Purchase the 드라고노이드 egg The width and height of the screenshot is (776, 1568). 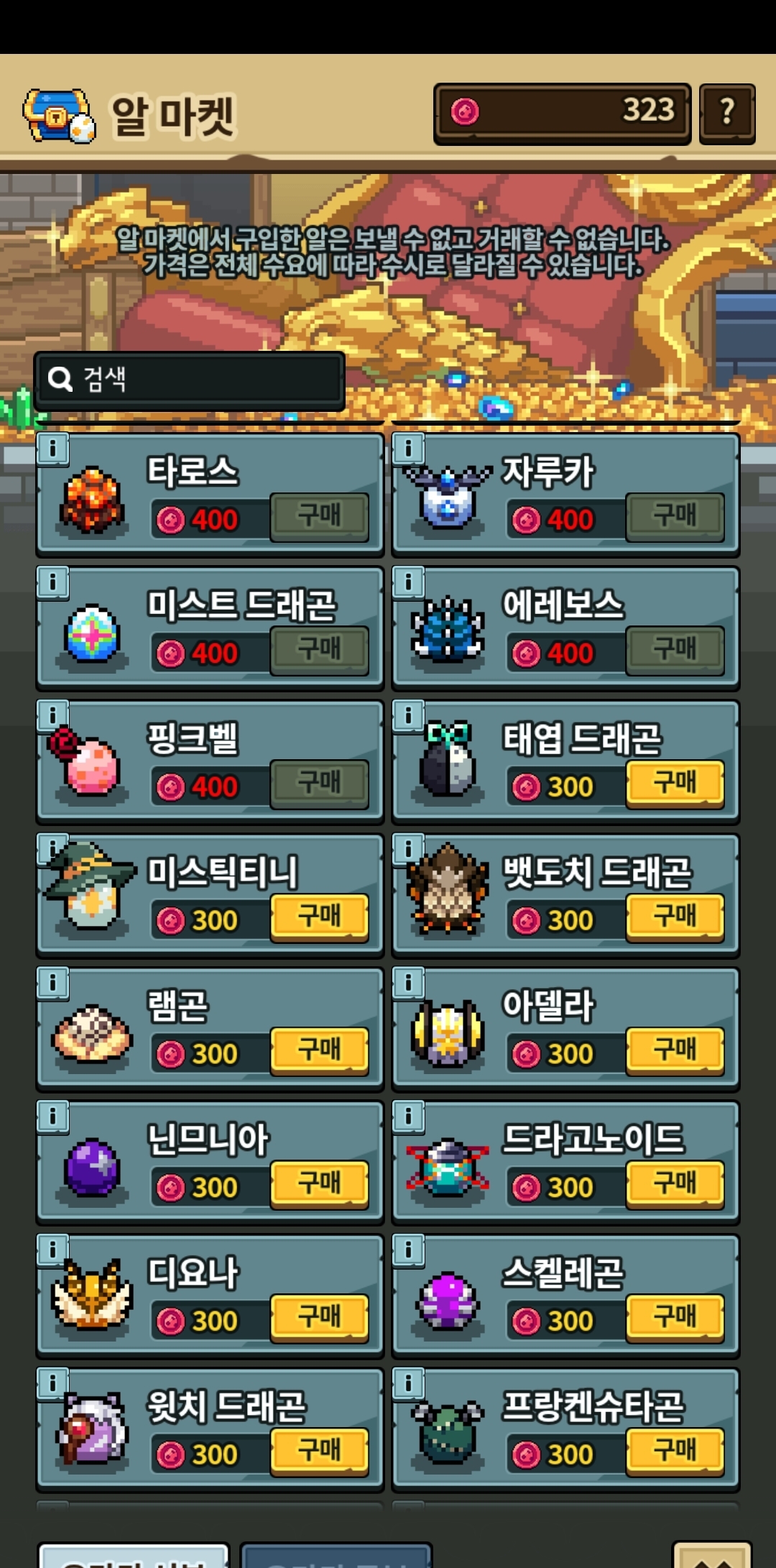click(x=675, y=1185)
